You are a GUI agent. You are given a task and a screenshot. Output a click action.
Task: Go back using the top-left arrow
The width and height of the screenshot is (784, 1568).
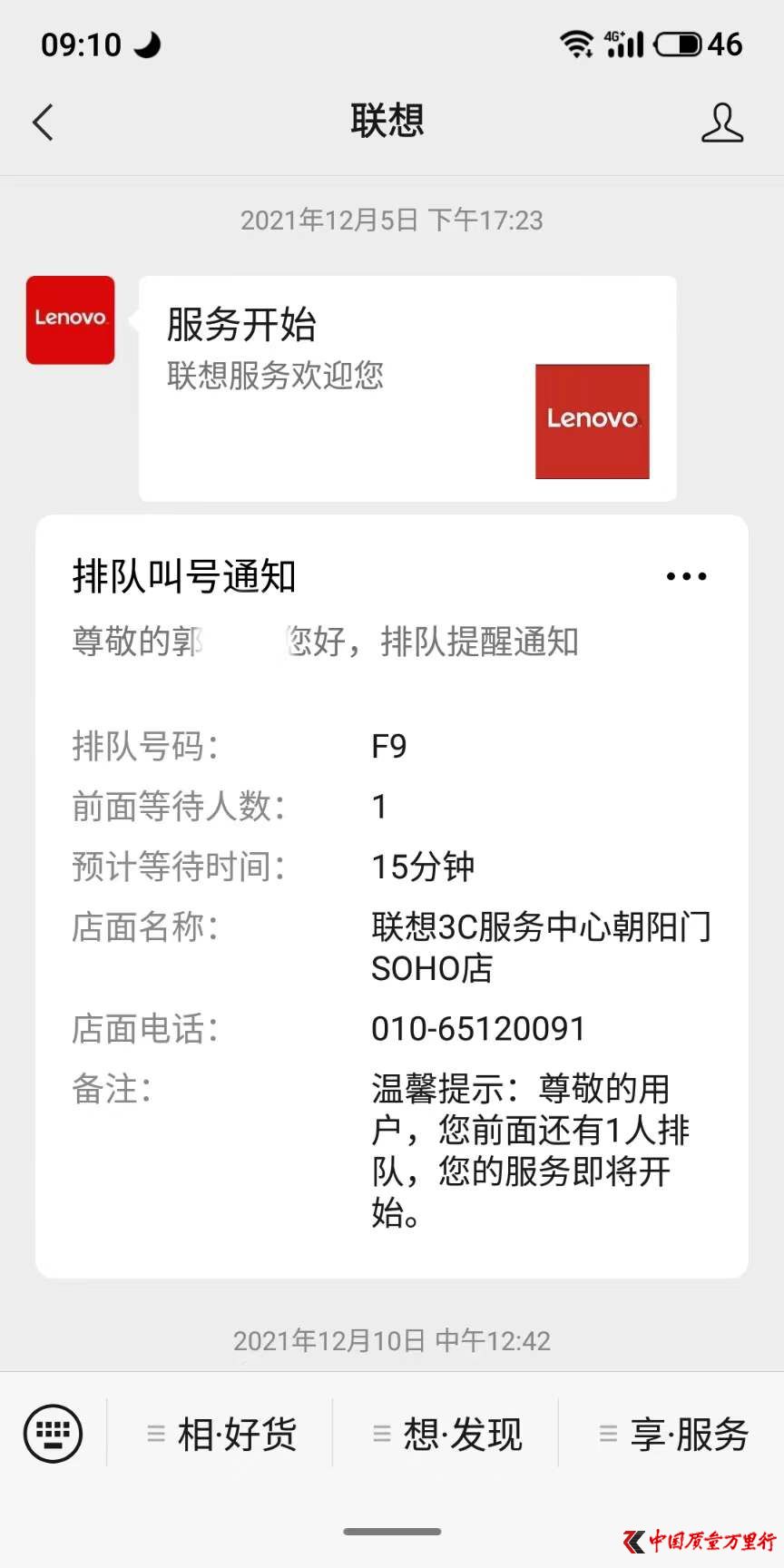click(43, 122)
